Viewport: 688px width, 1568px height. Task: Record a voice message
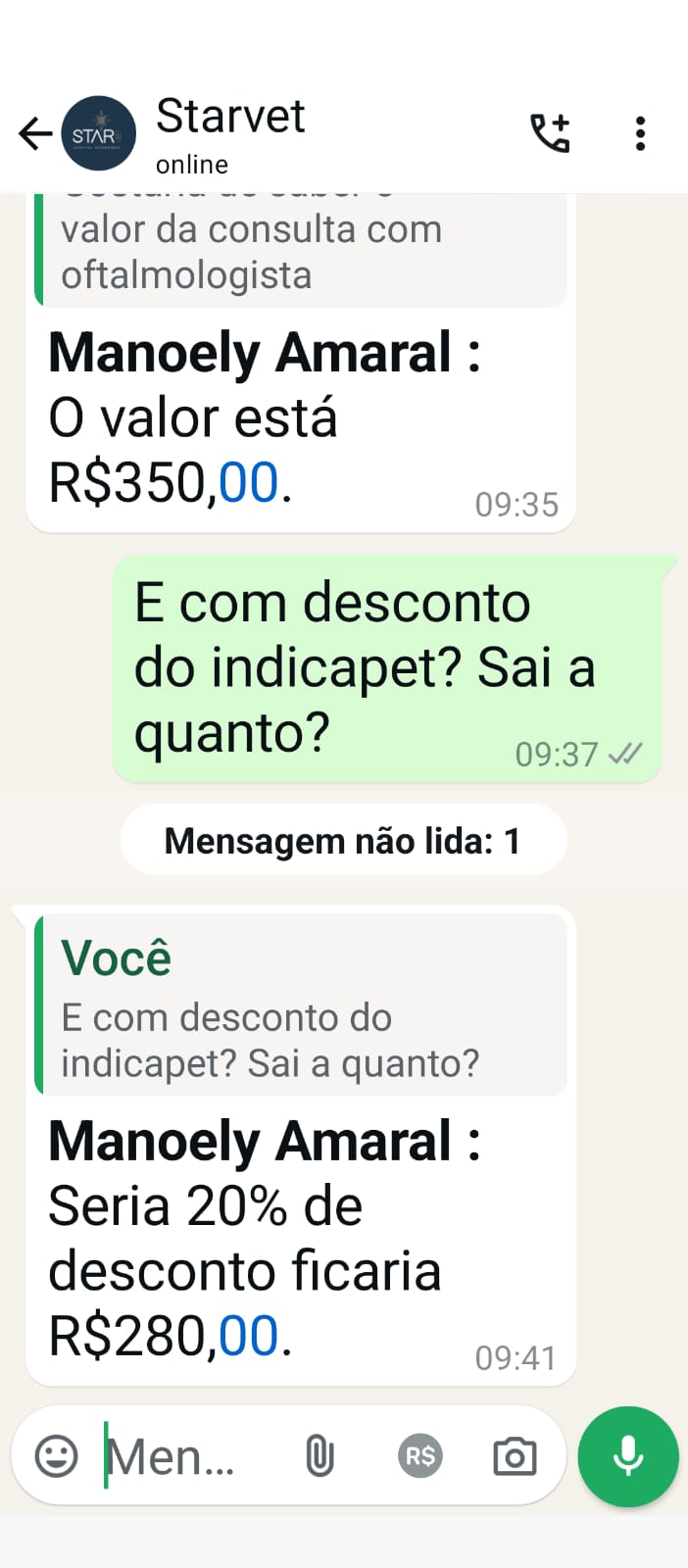[628, 1456]
